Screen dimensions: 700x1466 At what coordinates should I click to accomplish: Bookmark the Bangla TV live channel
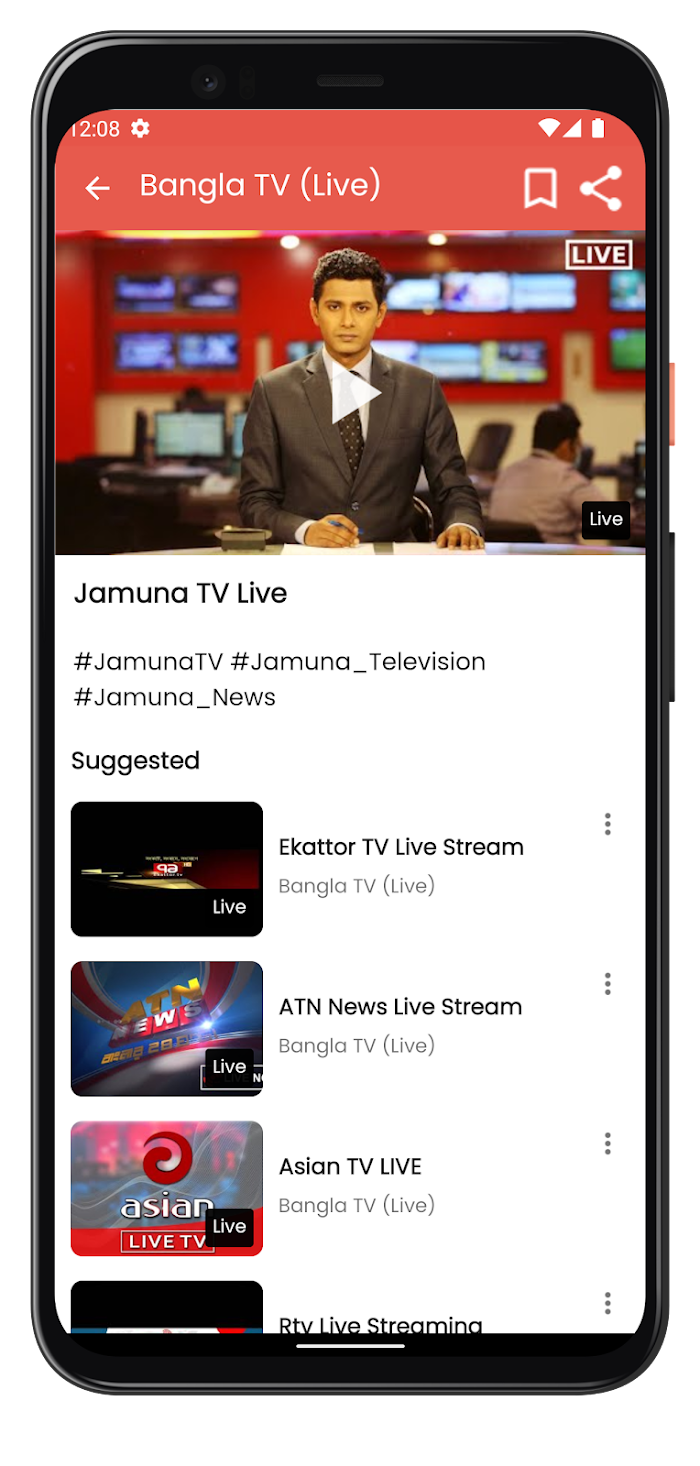point(540,188)
